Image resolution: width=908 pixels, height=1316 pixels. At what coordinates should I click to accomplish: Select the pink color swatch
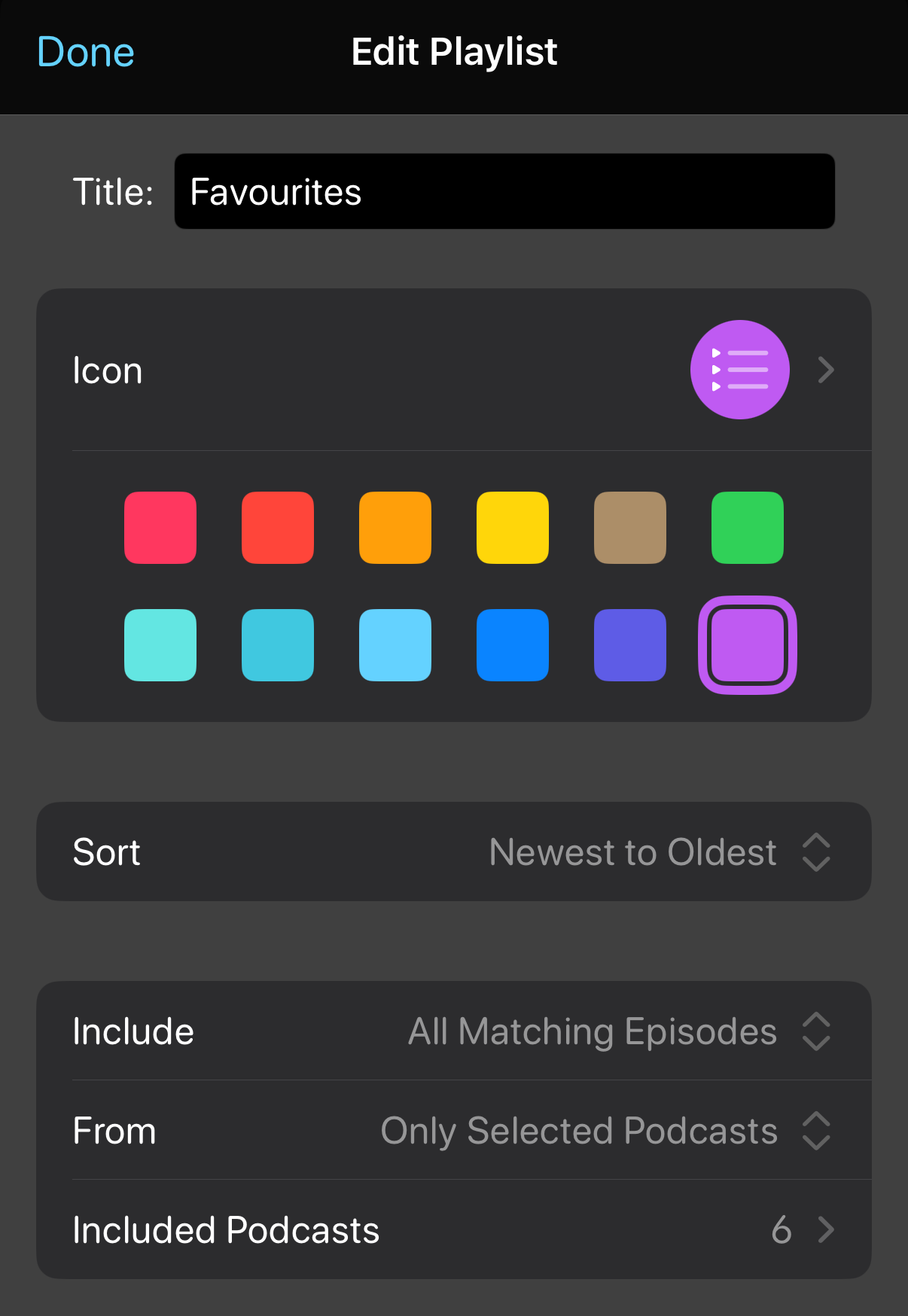click(160, 528)
